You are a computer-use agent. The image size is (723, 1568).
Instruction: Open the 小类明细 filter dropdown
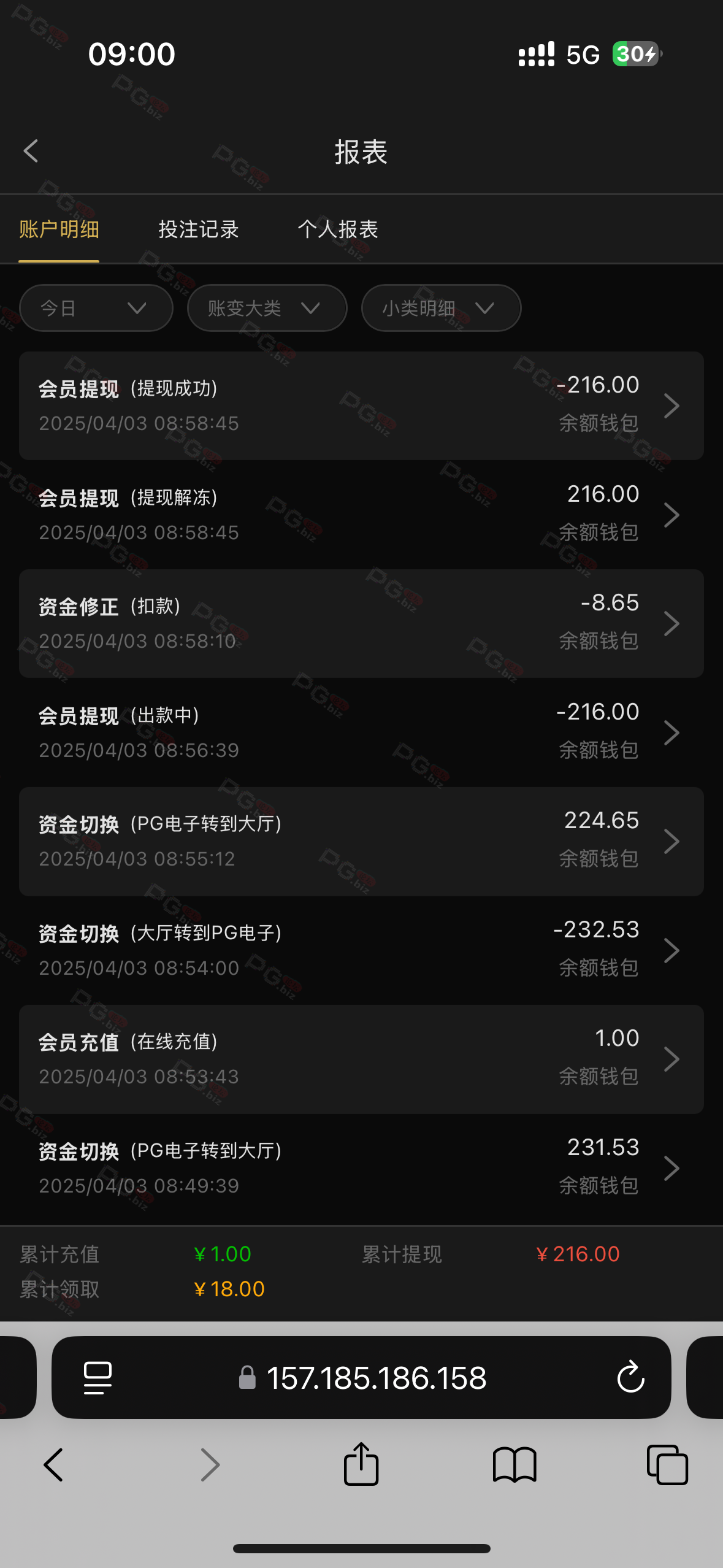point(442,308)
